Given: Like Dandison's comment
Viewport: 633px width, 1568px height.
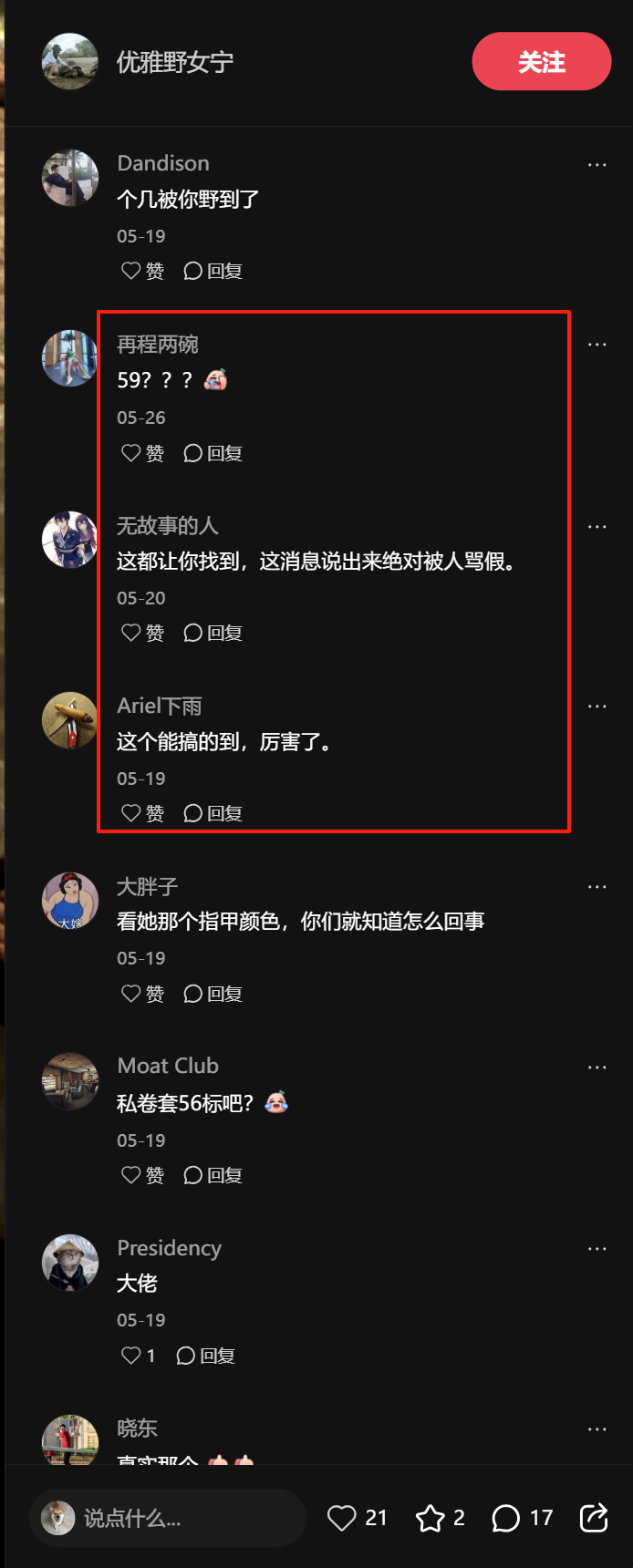Looking at the screenshot, I should 142,271.
